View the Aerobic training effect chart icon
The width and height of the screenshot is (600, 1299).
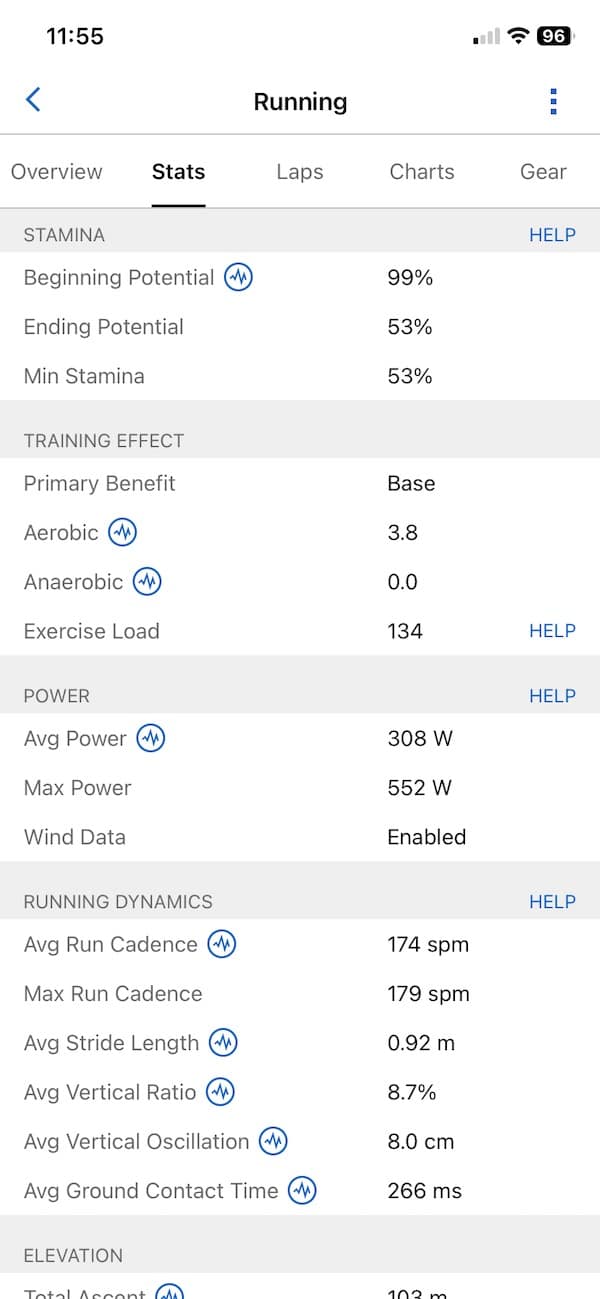click(122, 533)
